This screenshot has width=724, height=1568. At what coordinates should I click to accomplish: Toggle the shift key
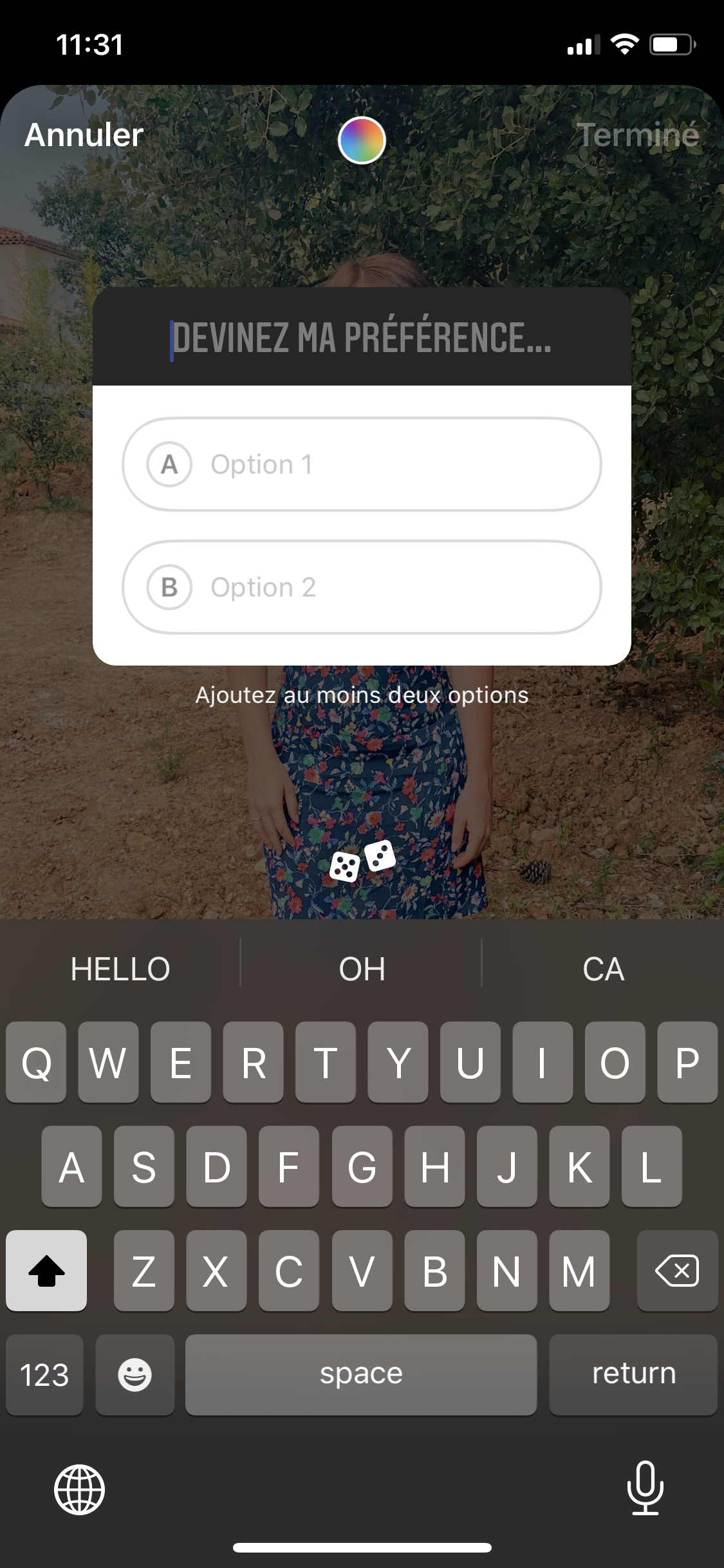tap(46, 1271)
